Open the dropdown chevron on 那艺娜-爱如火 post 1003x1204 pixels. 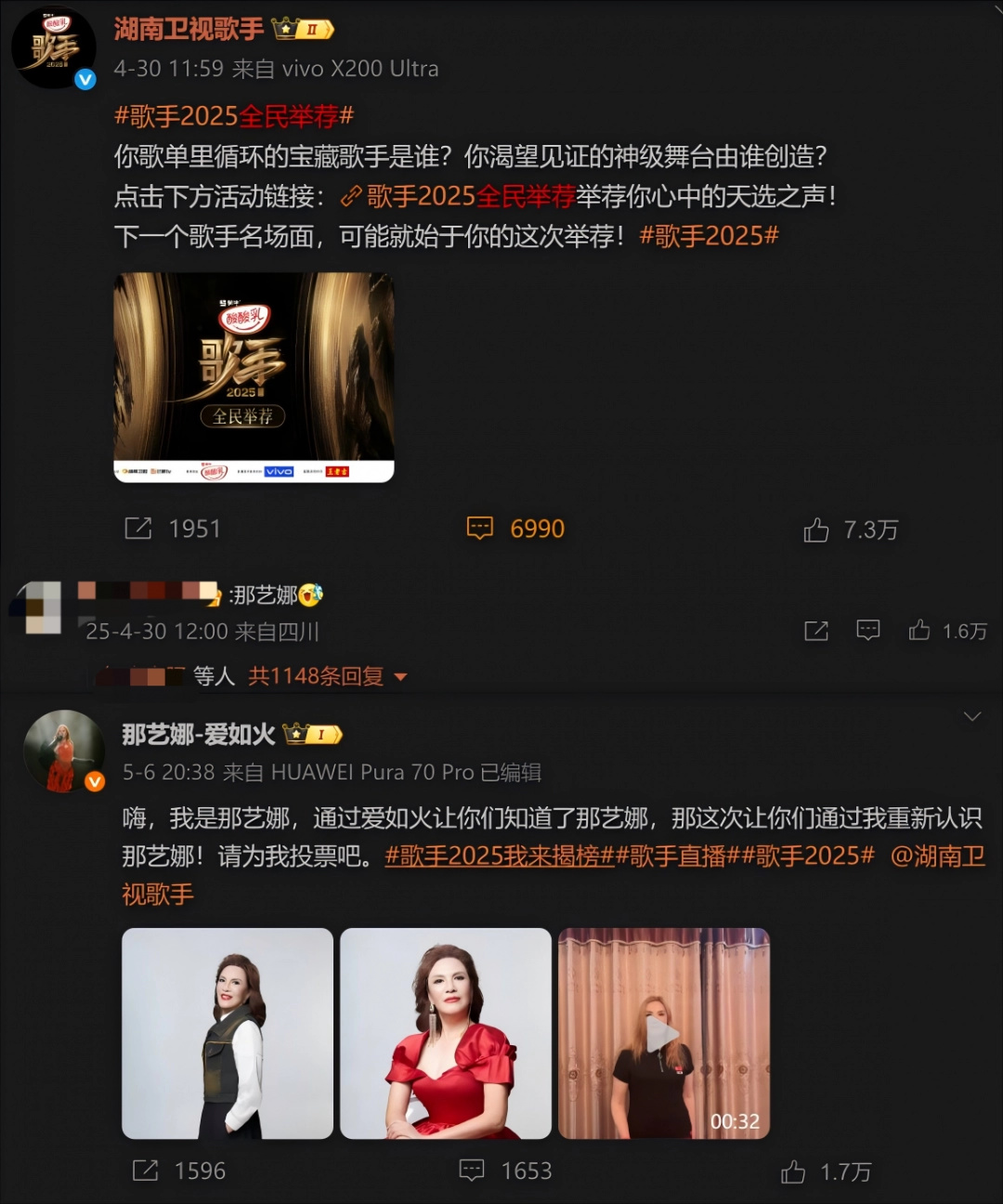tap(971, 716)
